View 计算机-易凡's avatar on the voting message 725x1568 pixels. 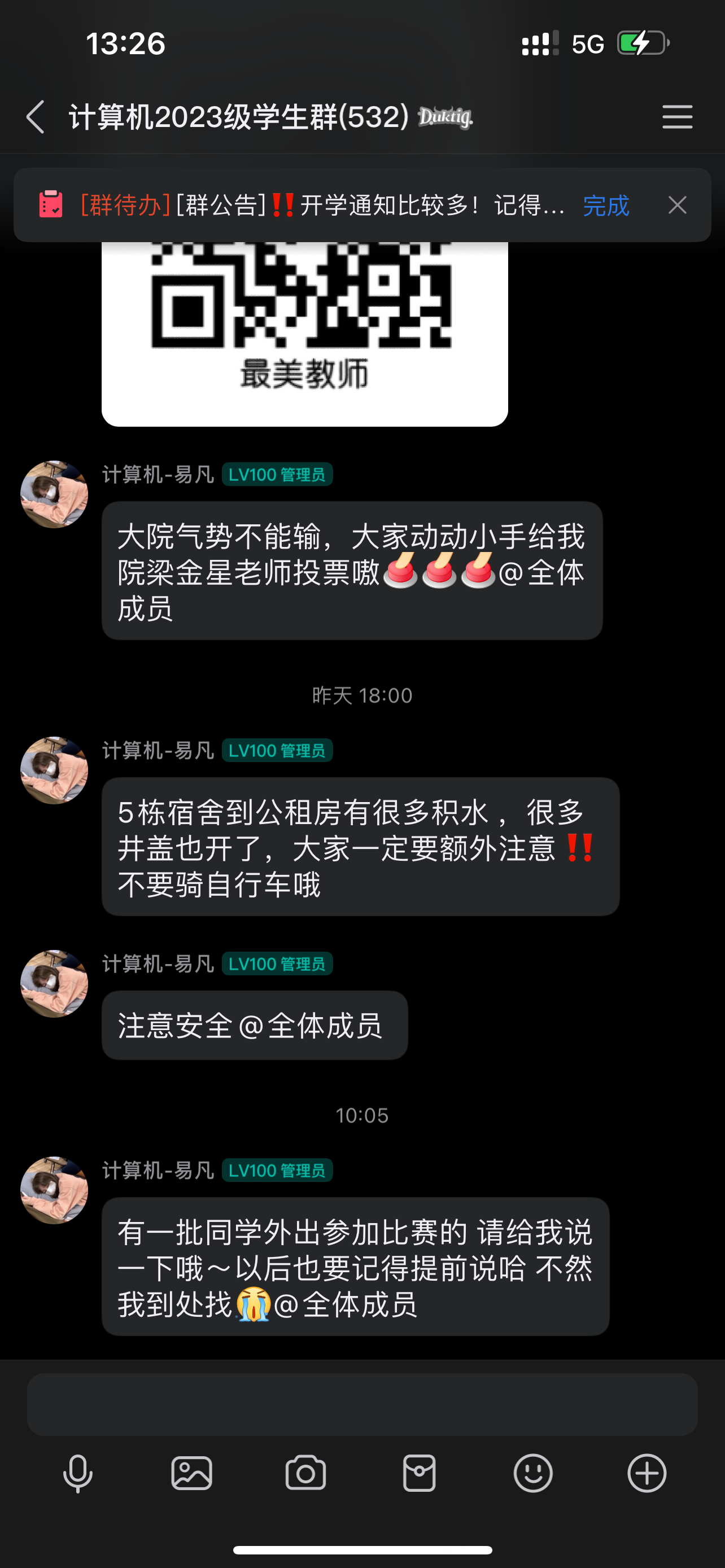(54, 494)
